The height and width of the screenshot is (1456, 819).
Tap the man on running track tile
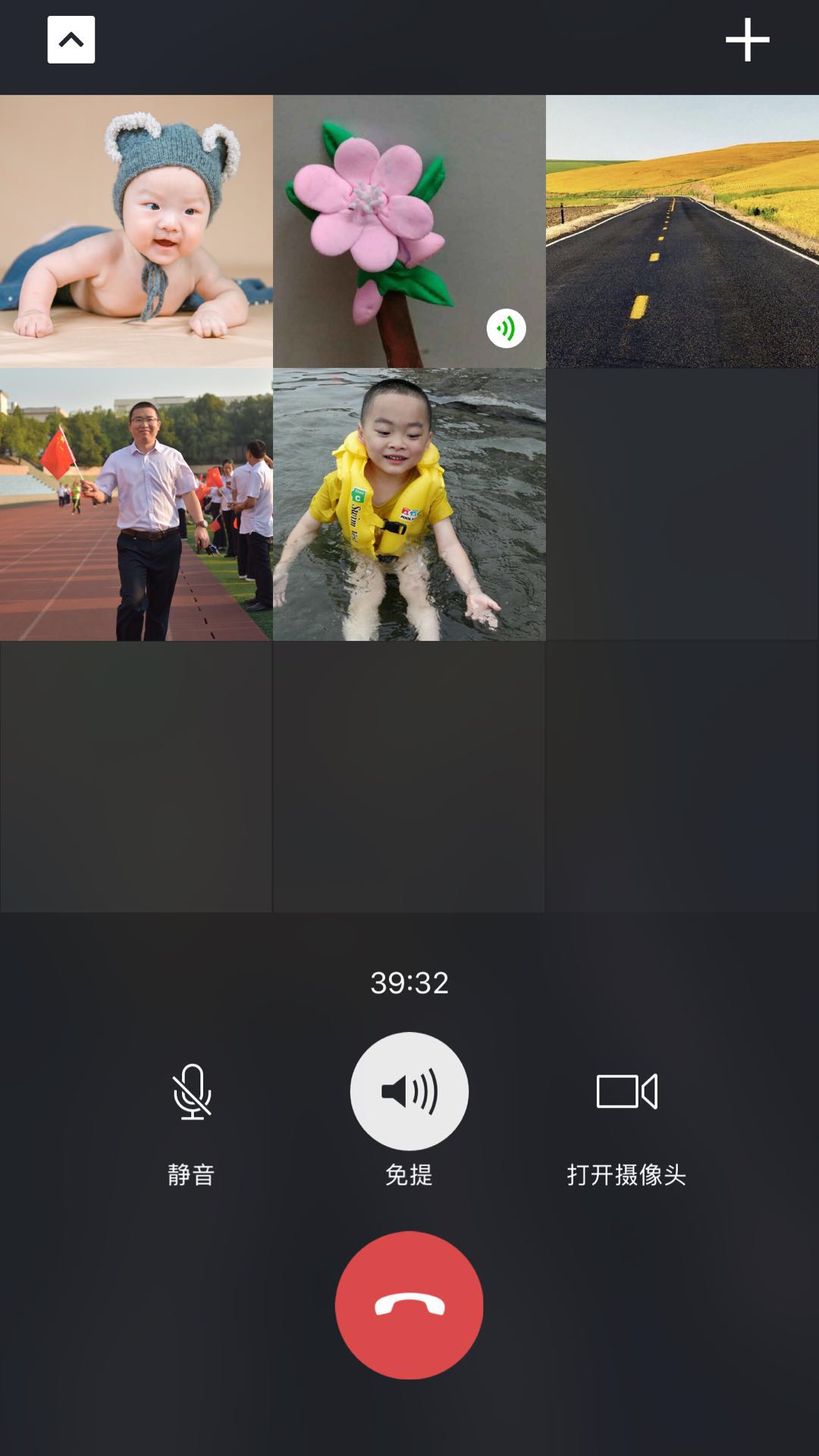[136, 504]
